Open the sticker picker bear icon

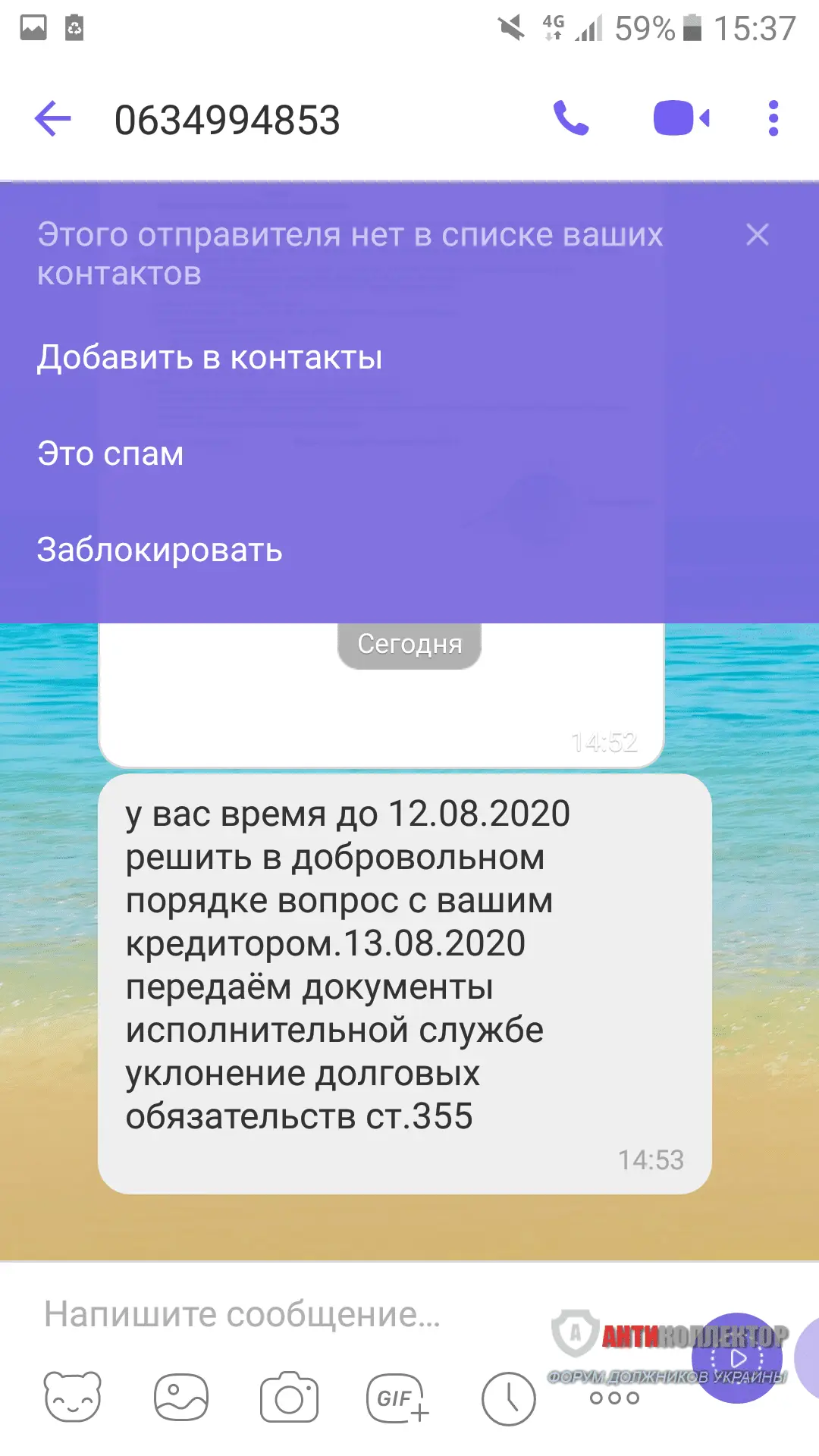coord(73,1397)
